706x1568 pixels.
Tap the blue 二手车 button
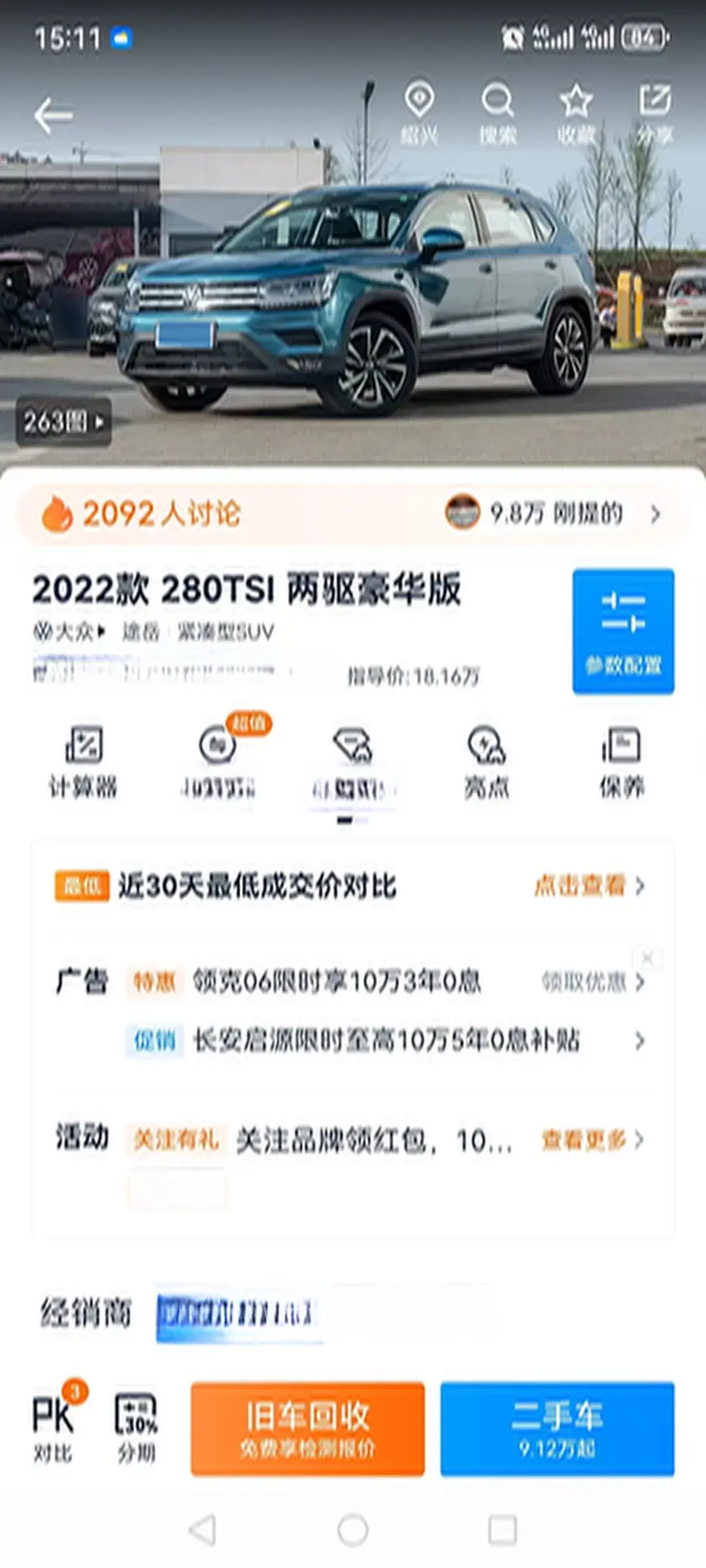click(557, 1428)
